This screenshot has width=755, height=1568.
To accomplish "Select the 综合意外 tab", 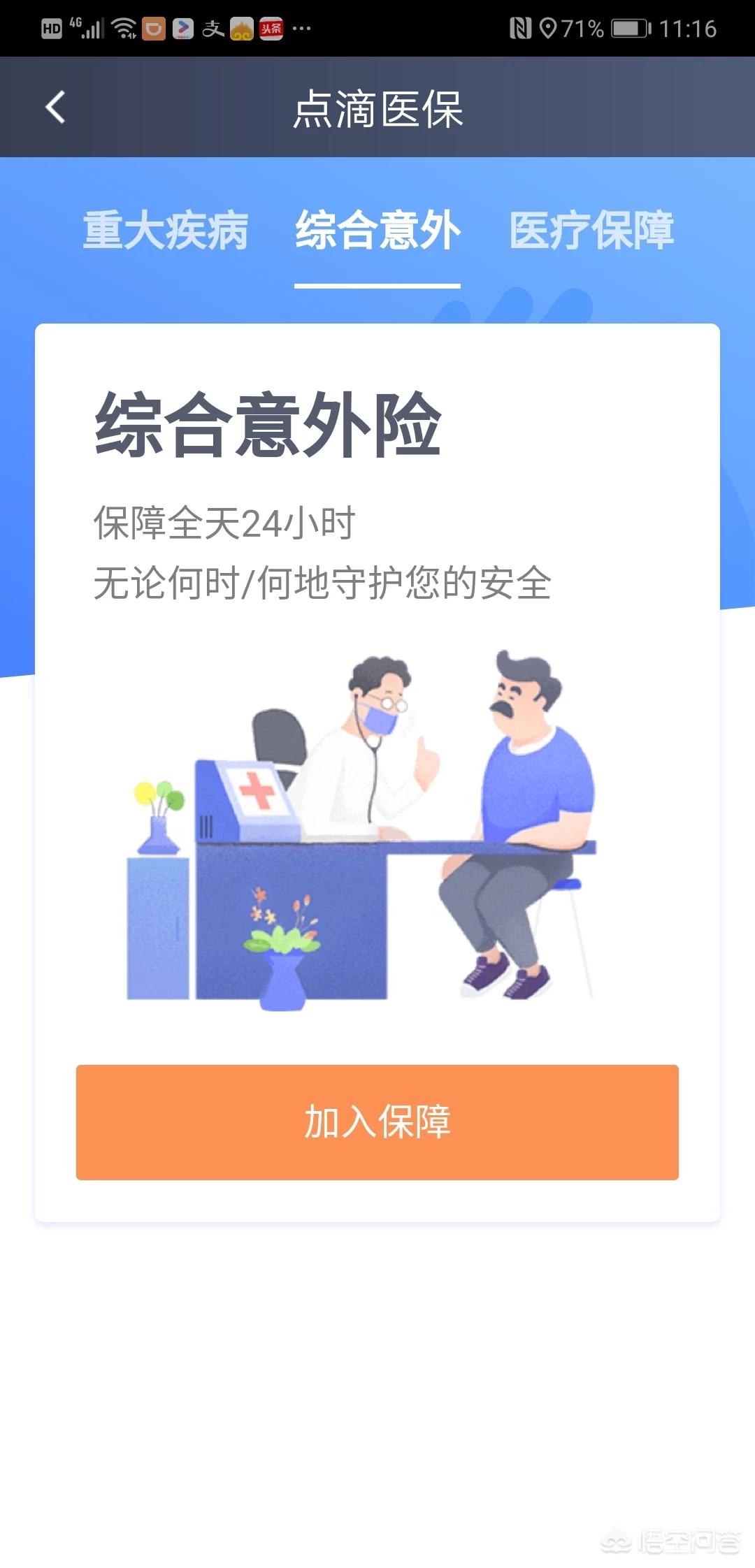I will pyautogui.click(x=377, y=230).
